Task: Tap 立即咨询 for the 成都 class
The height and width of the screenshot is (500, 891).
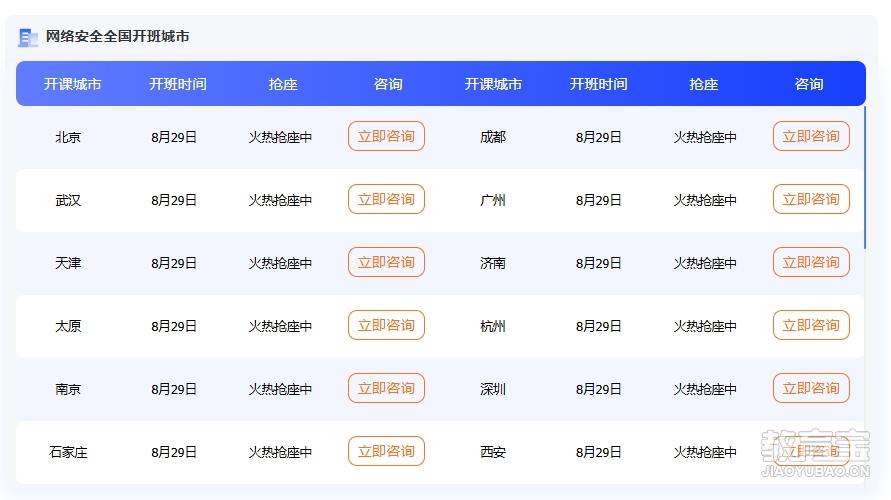Action: (x=811, y=136)
